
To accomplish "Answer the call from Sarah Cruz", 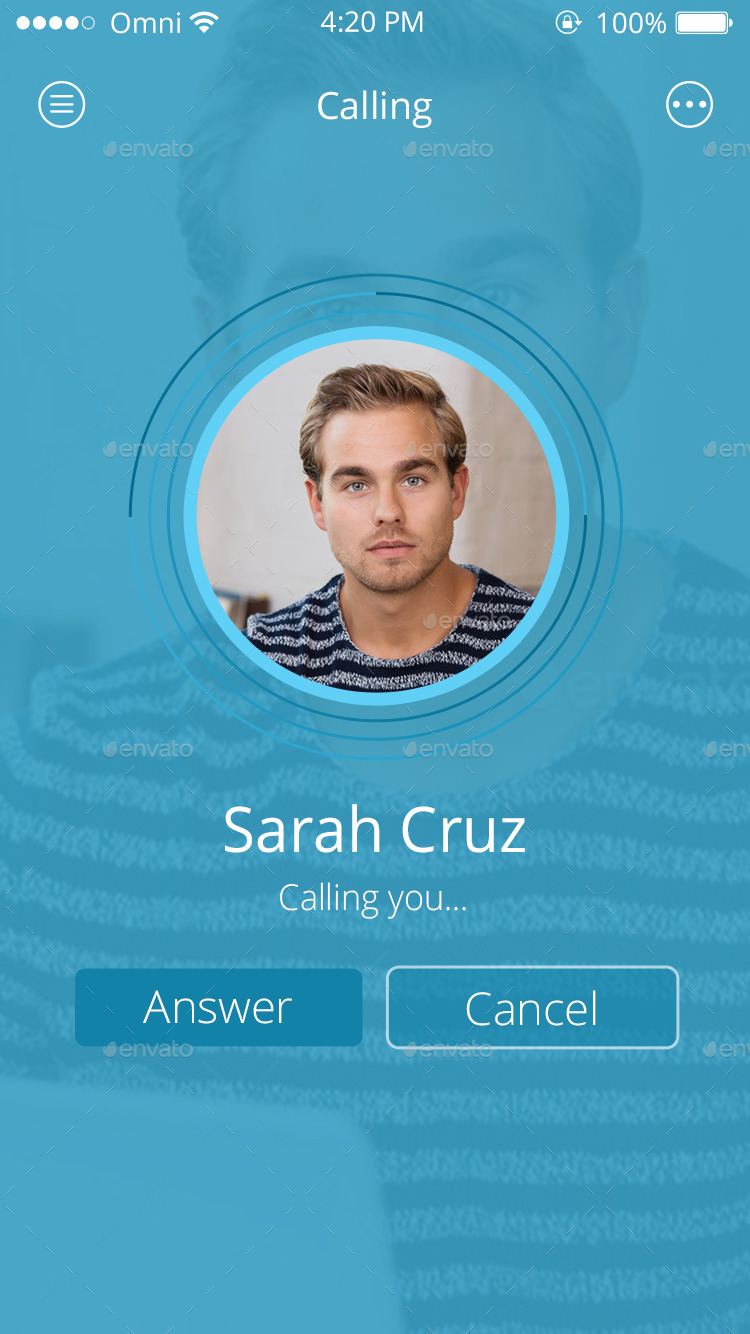I will 218,1007.
